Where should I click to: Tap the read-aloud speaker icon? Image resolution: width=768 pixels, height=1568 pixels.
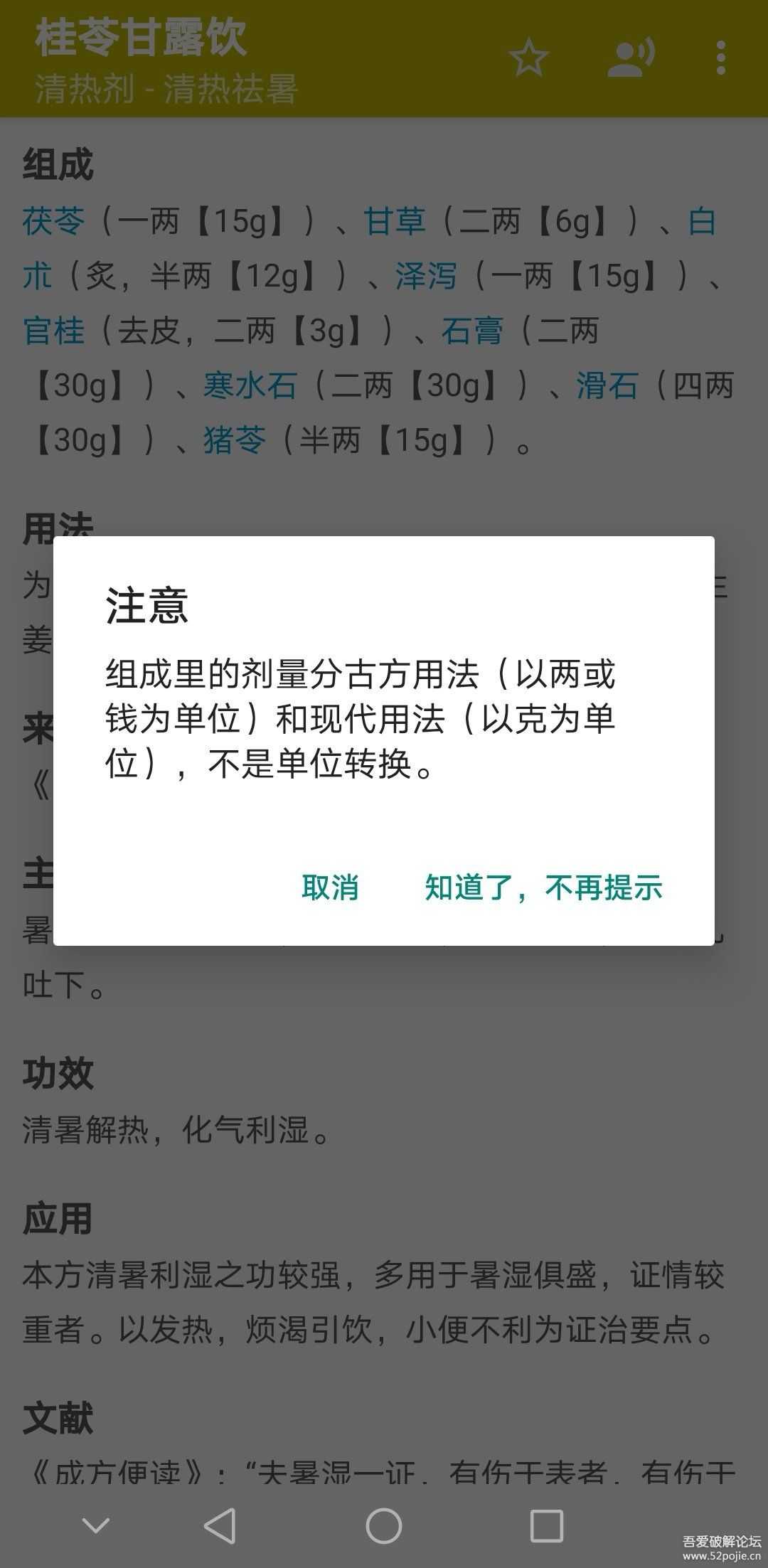click(631, 57)
